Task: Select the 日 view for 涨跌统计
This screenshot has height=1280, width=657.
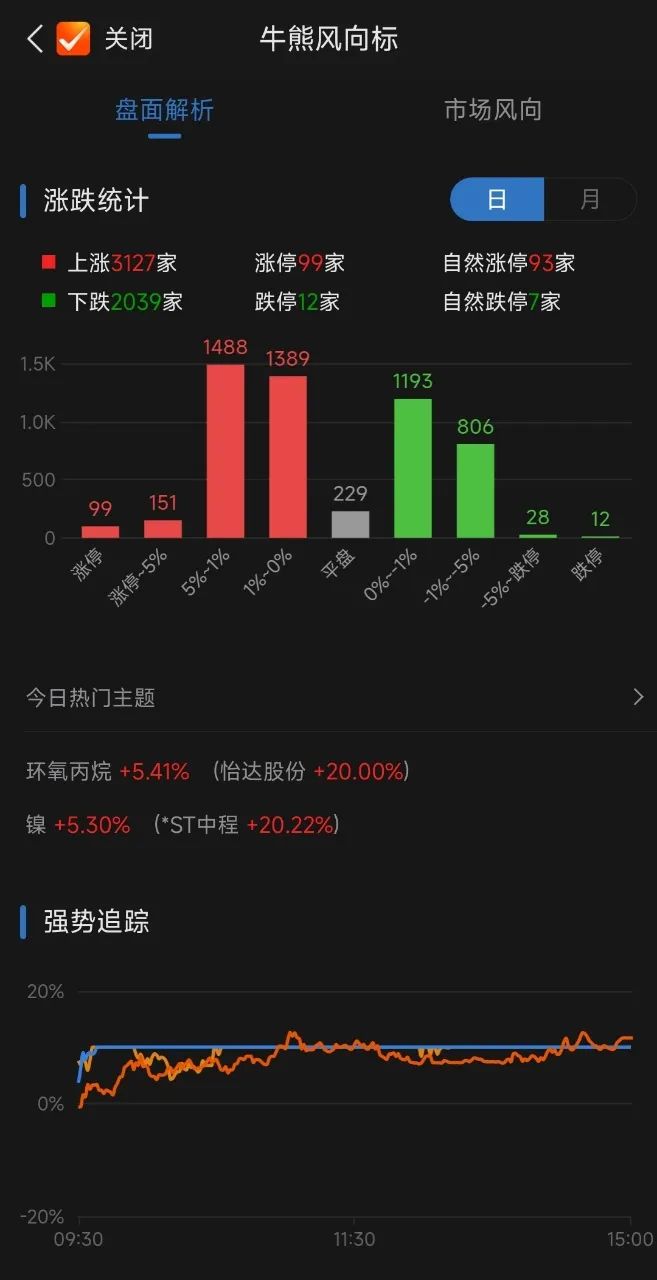Action: click(x=497, y=199)
